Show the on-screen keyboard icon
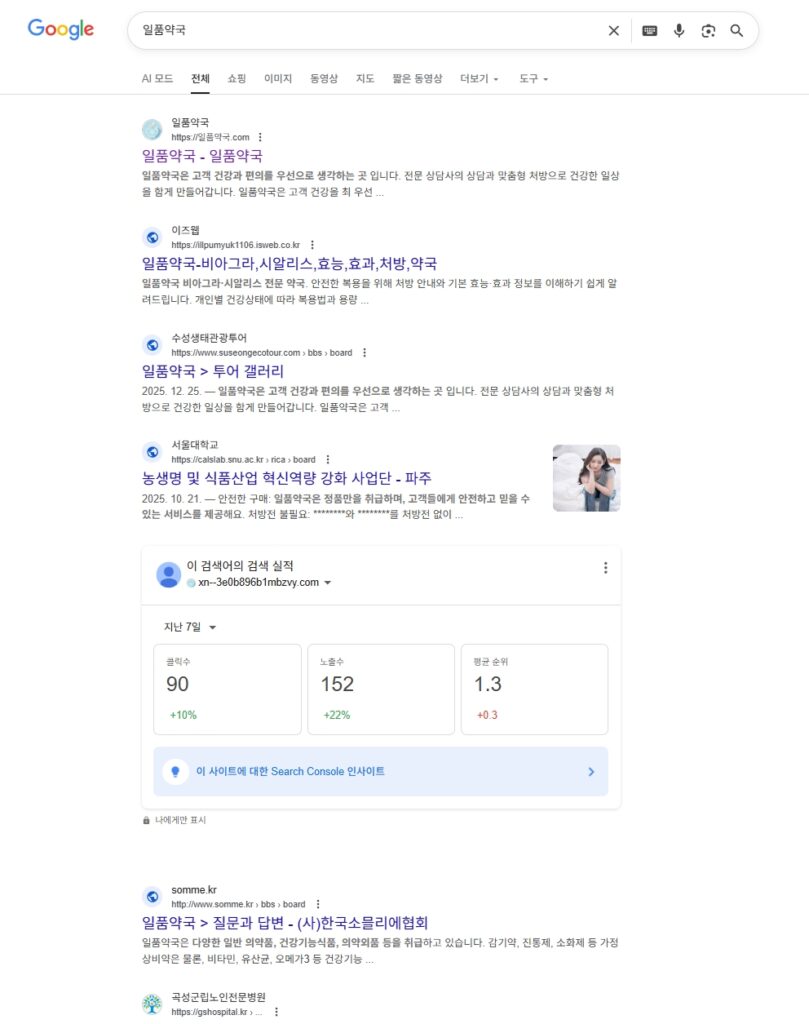This screenshot has width=809, height=1024. (x=649, y=31)
